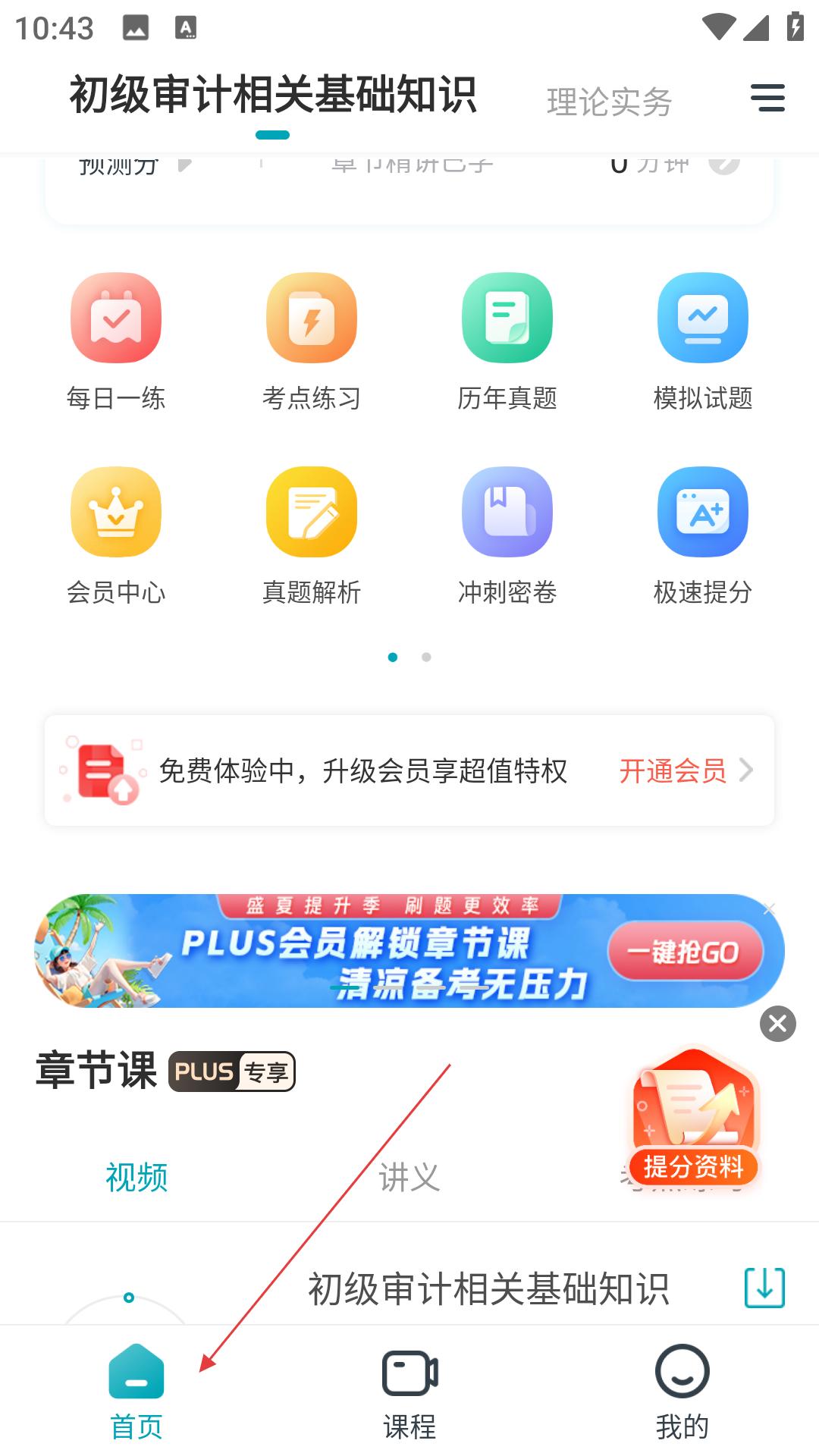Open the hamburger menu icon
This screenshot has width=819, height=1456.
click(x=767, y=98)
